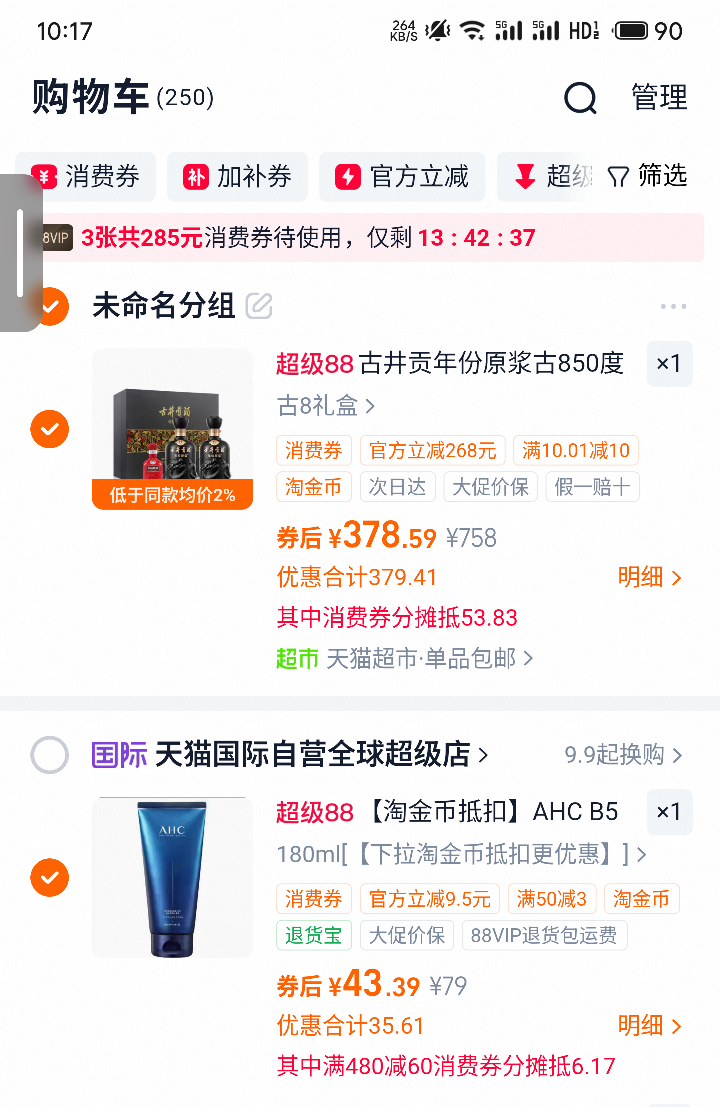Tap the 消费券 coupon filter chip icon
Screen dimensions: 720x1107
click(x=43, y=176)
